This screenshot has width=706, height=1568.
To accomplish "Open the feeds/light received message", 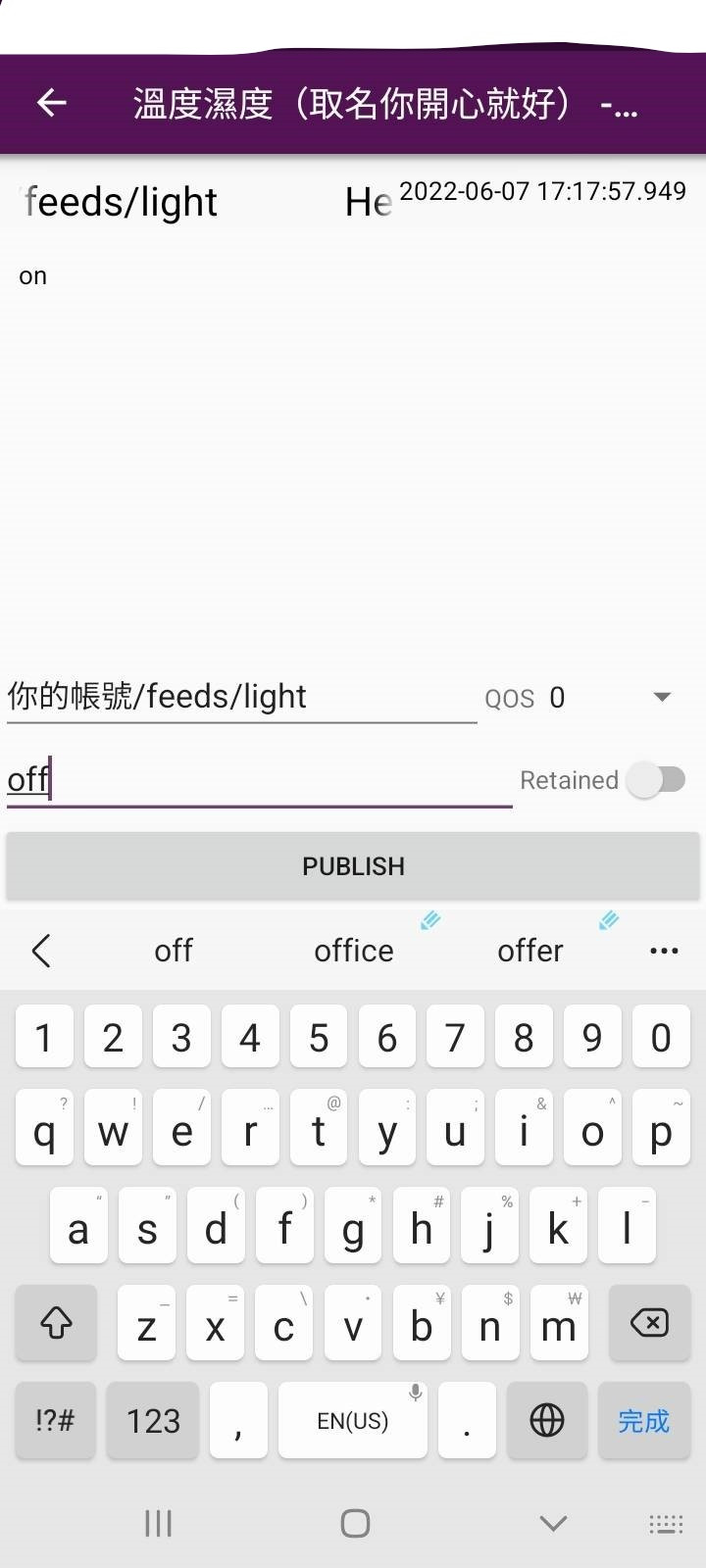I will pyautogui.click(x=353, y=235).
